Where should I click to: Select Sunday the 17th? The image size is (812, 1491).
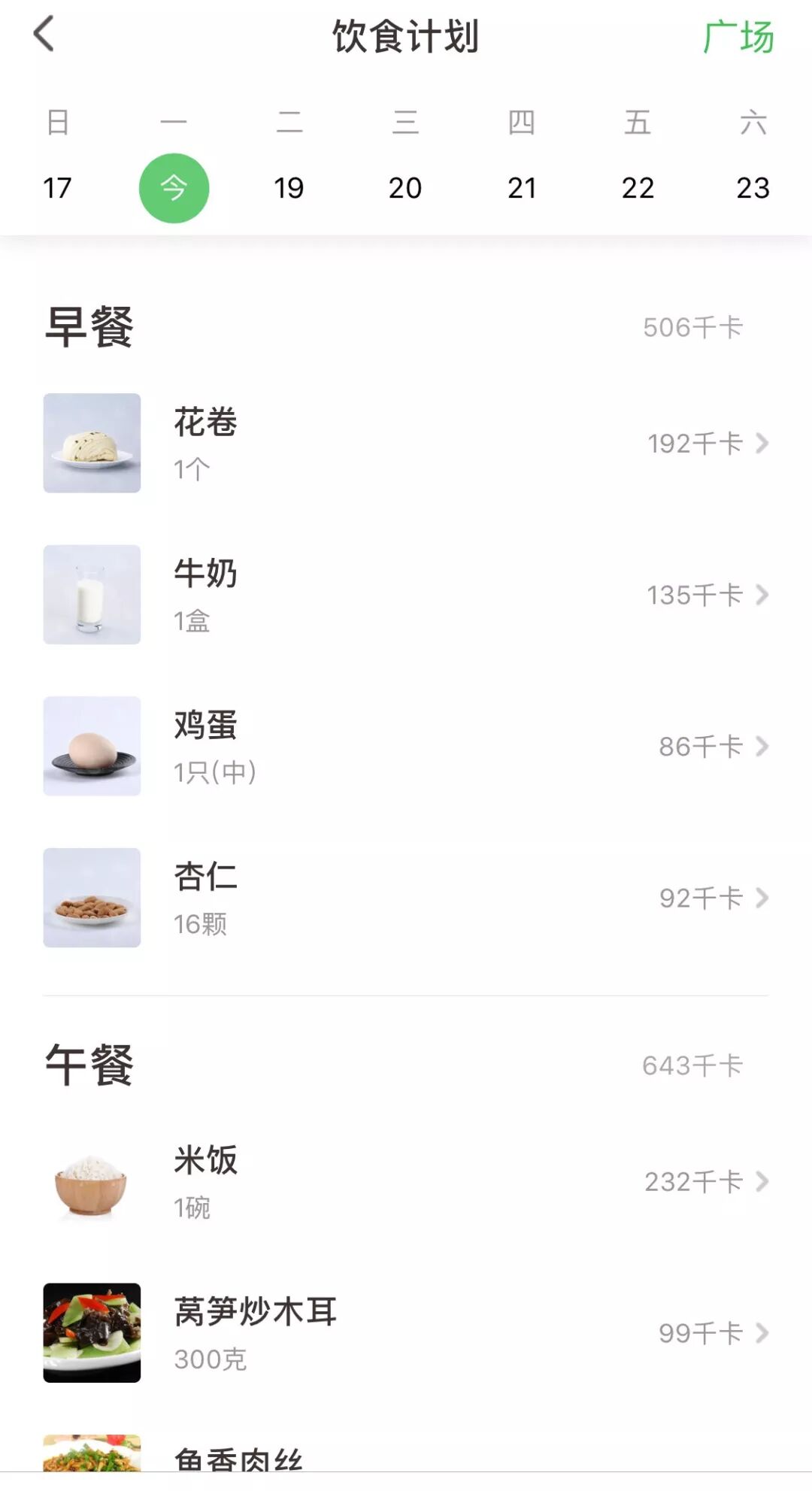coord(57,188)
